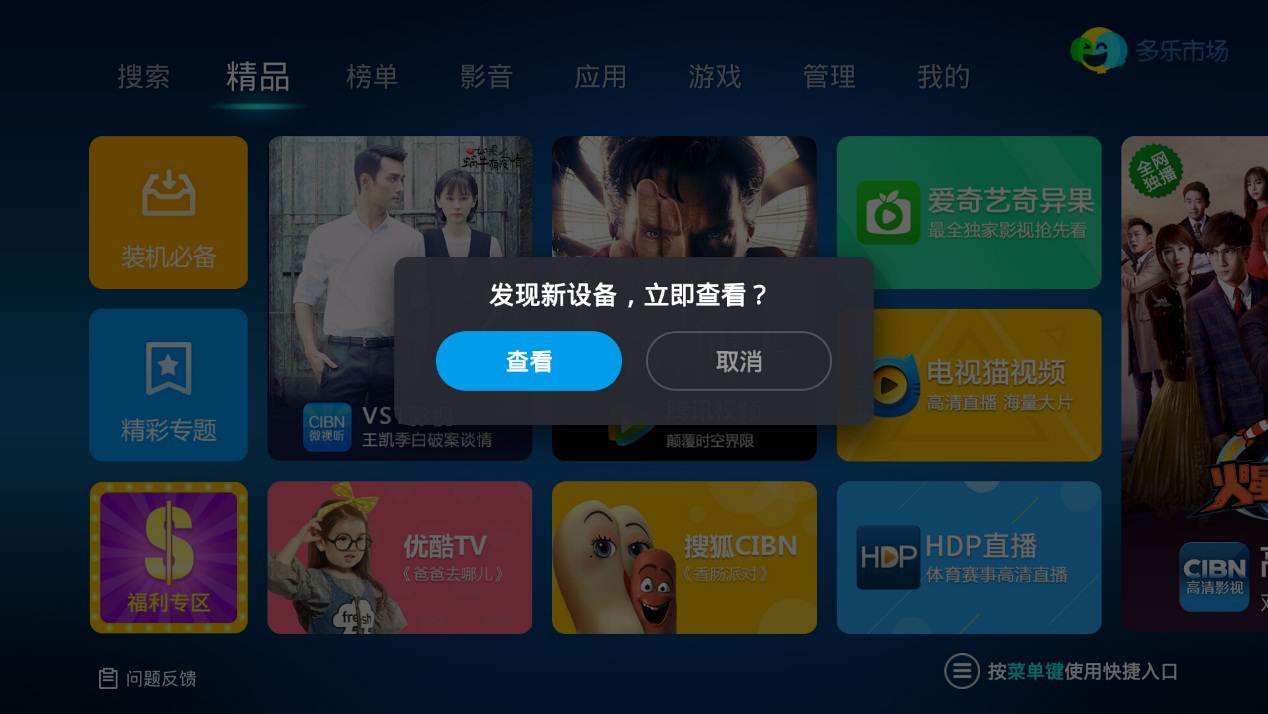Switch to the 榜单 tab
The image size is (1268, 714).
click(x=372, y=77)
